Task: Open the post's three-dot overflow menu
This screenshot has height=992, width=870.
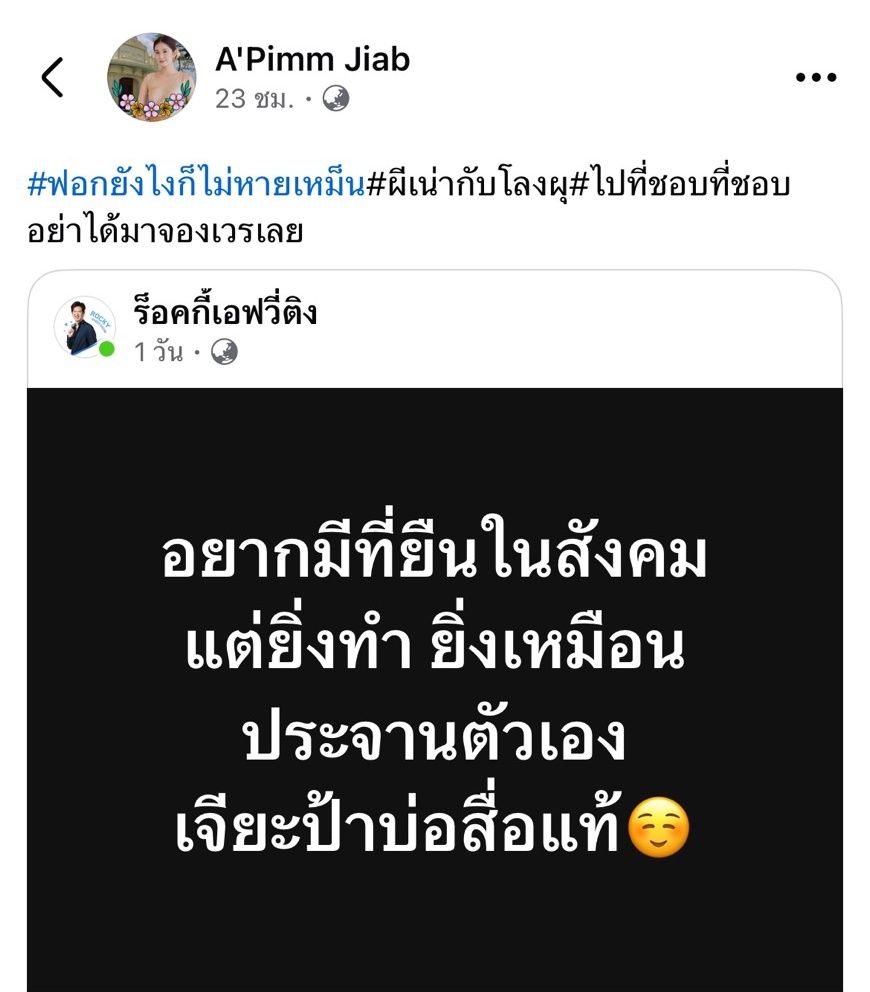Action: [x=815, y=78]
